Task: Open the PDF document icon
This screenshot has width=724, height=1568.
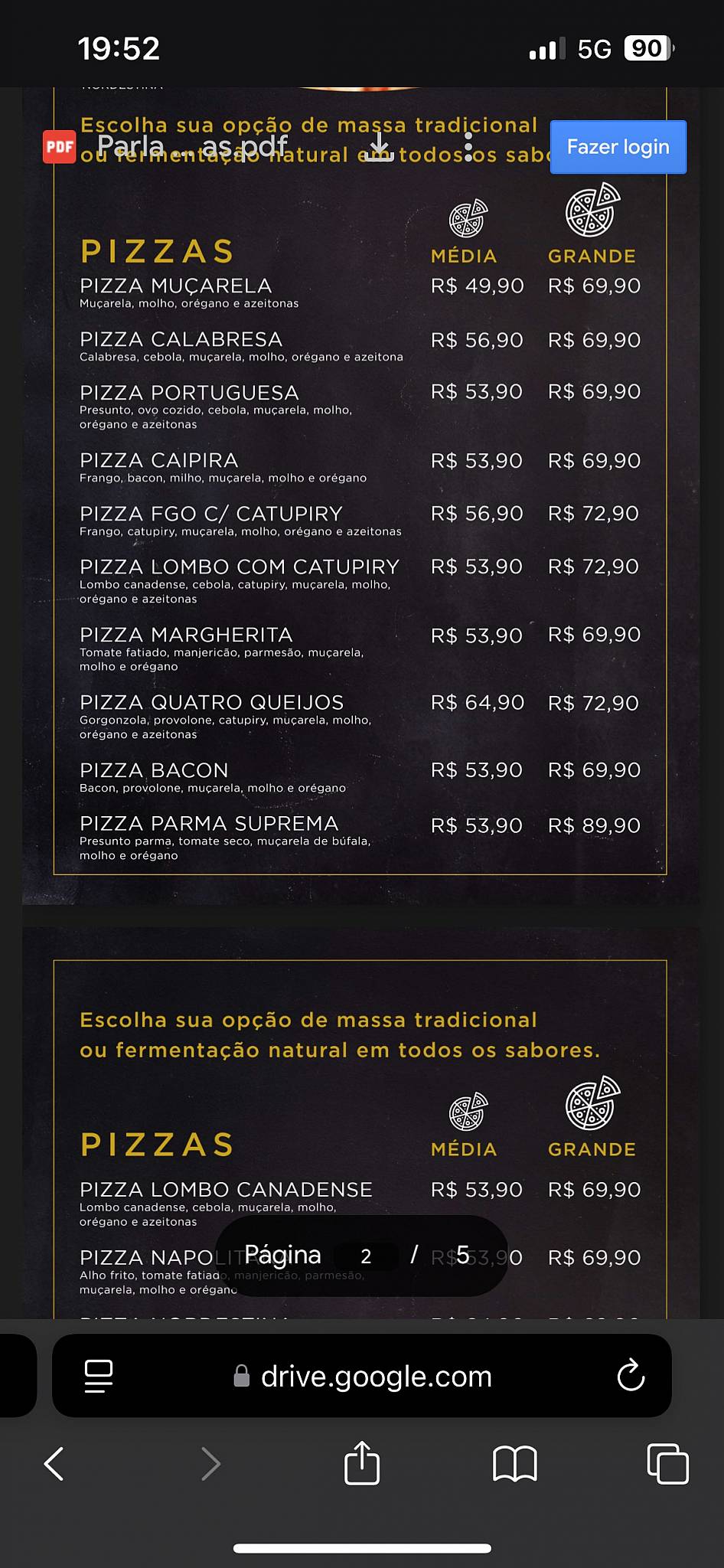Action: coord(59,146)
